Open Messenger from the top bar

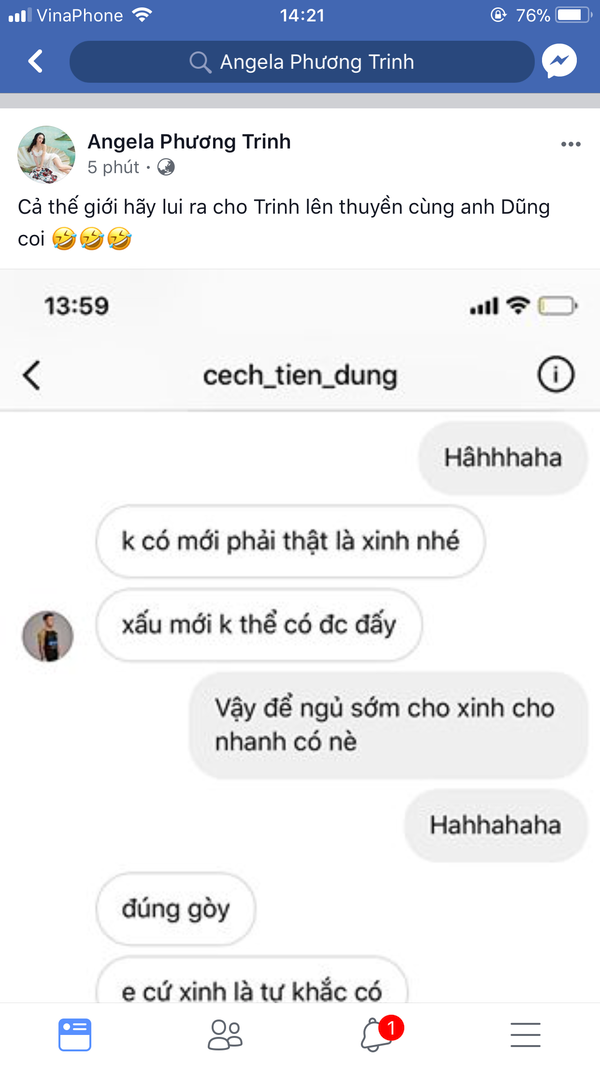pos(559,62)
